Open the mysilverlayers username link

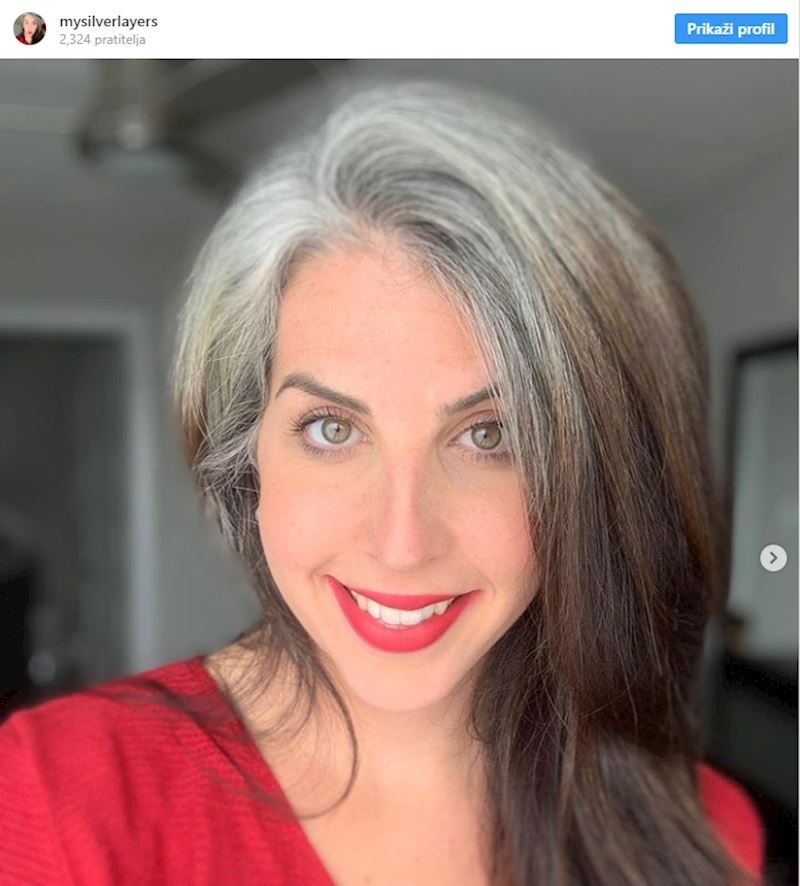pos(108,21)
